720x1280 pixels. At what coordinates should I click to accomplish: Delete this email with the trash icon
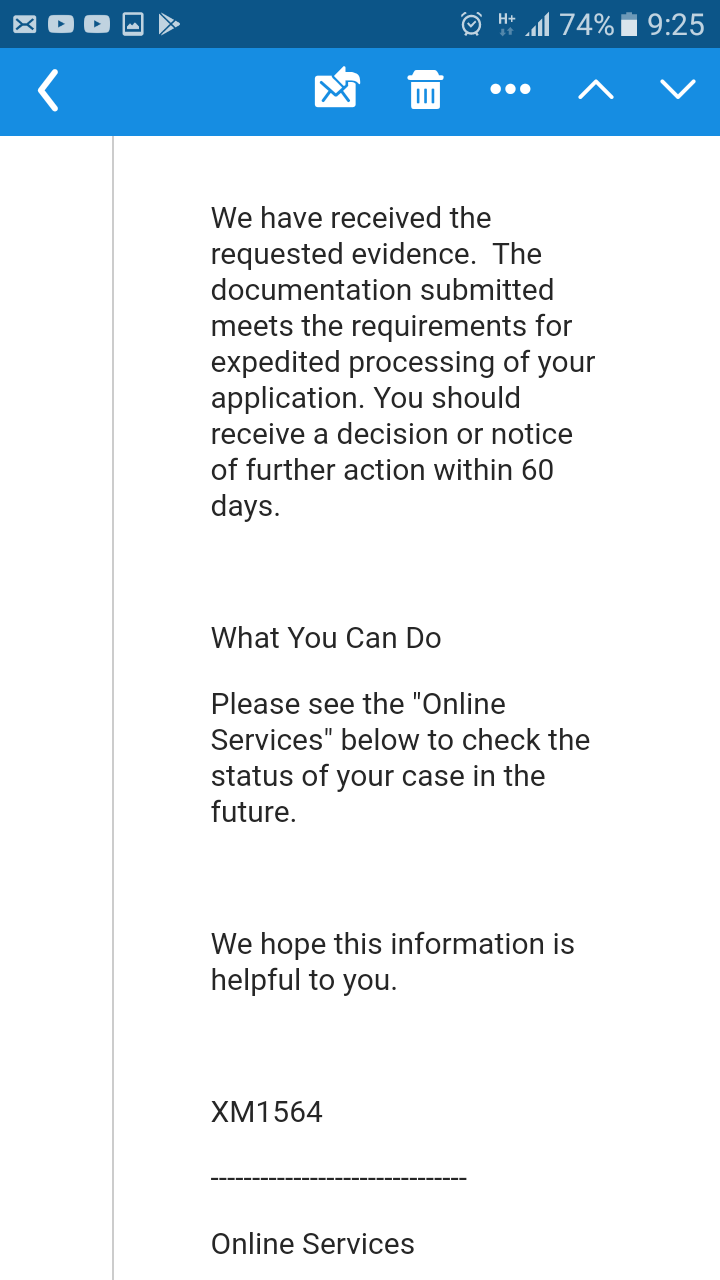pyautogui.click(x=426, y=89)
